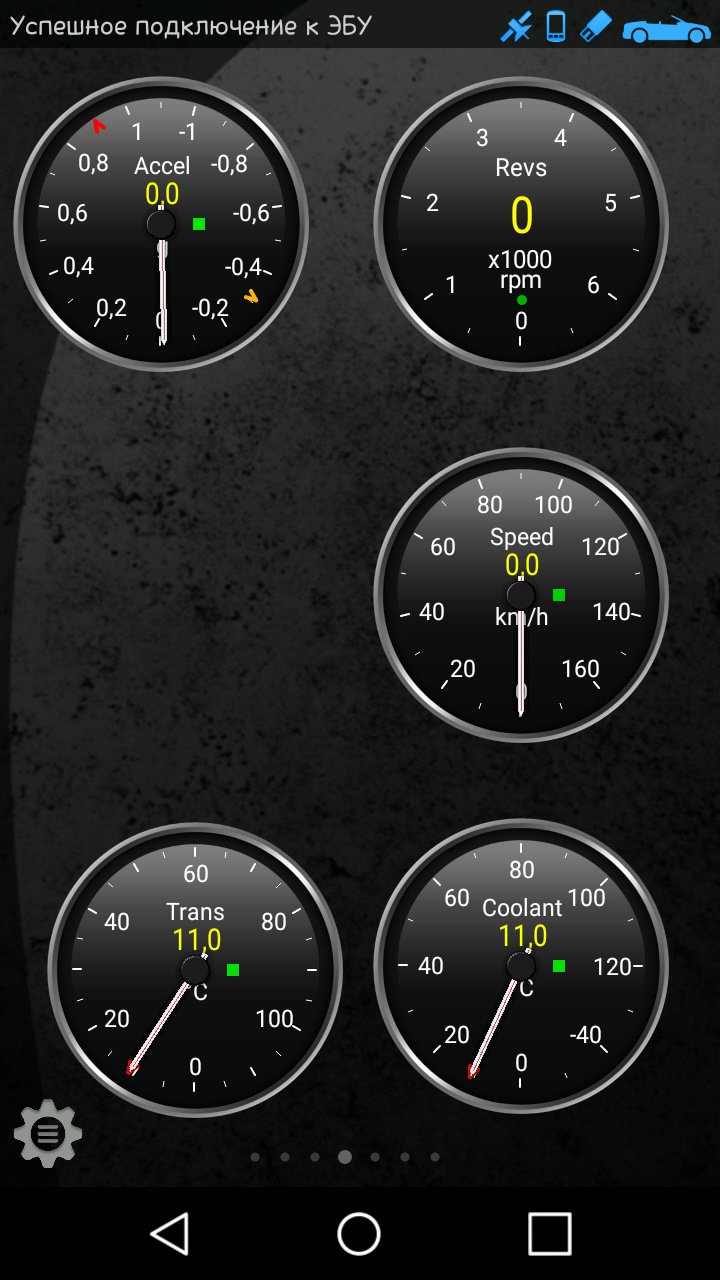Select the Speed km/h gauge

click(521, 595)
